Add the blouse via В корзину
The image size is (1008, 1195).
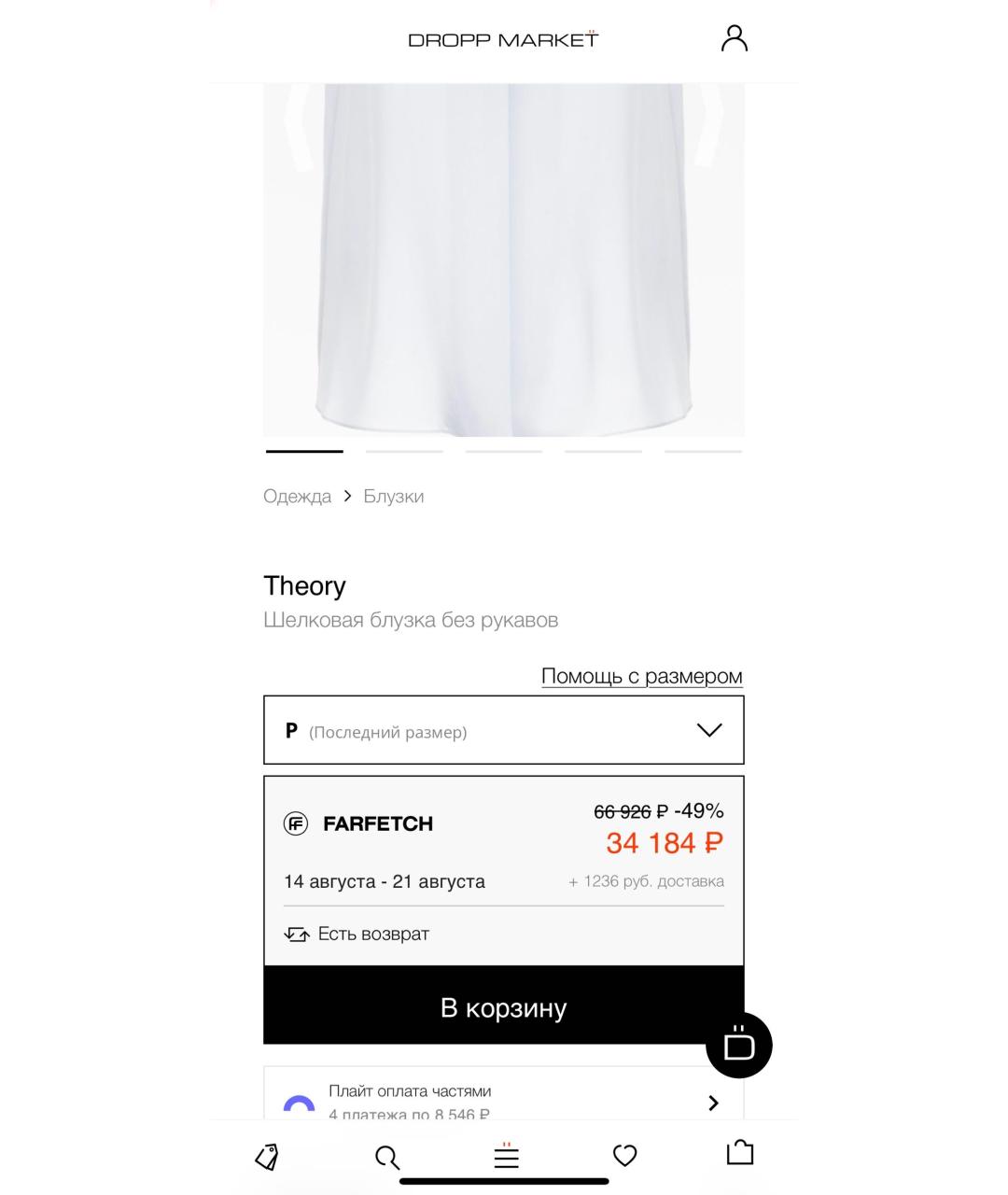point(503,1007)
